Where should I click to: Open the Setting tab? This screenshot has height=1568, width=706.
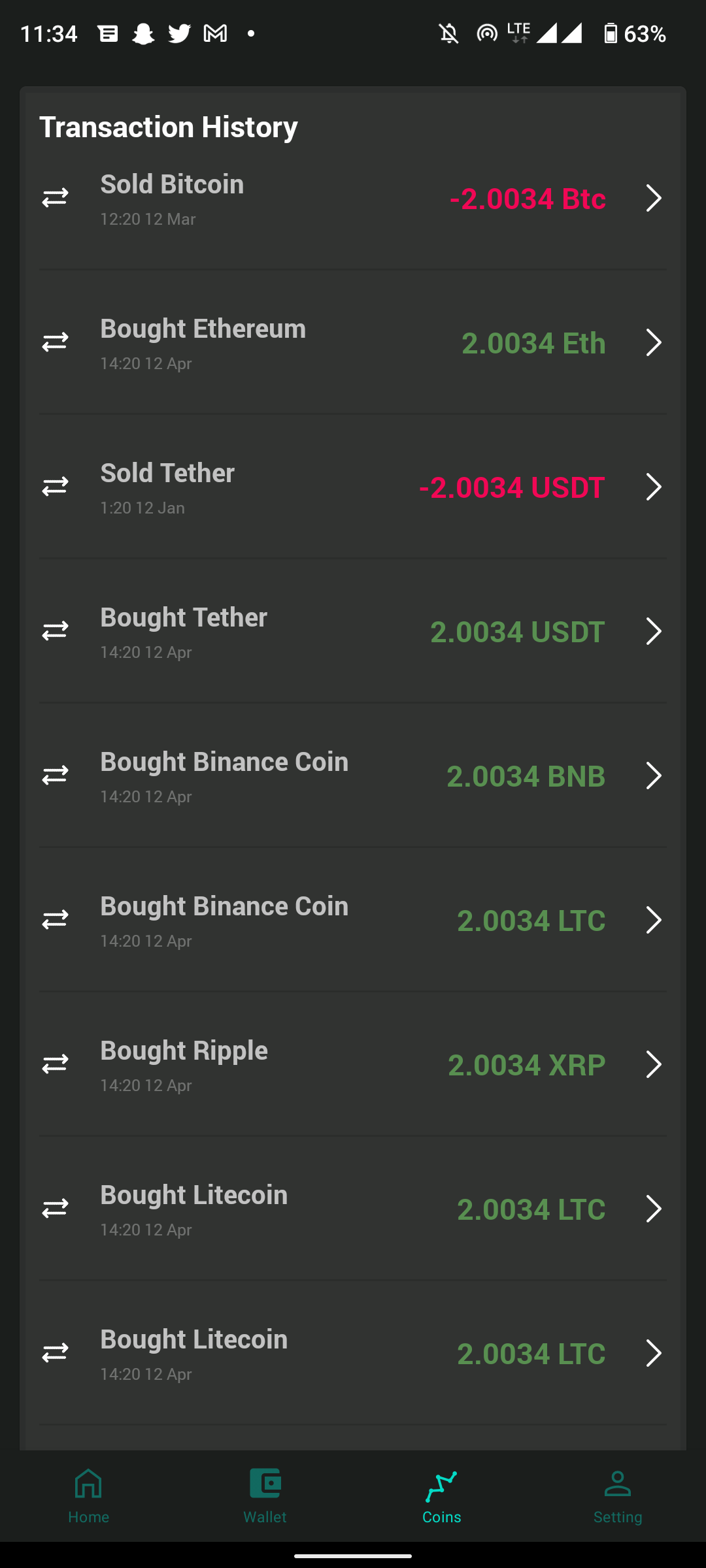click(x=618, y=1496)
